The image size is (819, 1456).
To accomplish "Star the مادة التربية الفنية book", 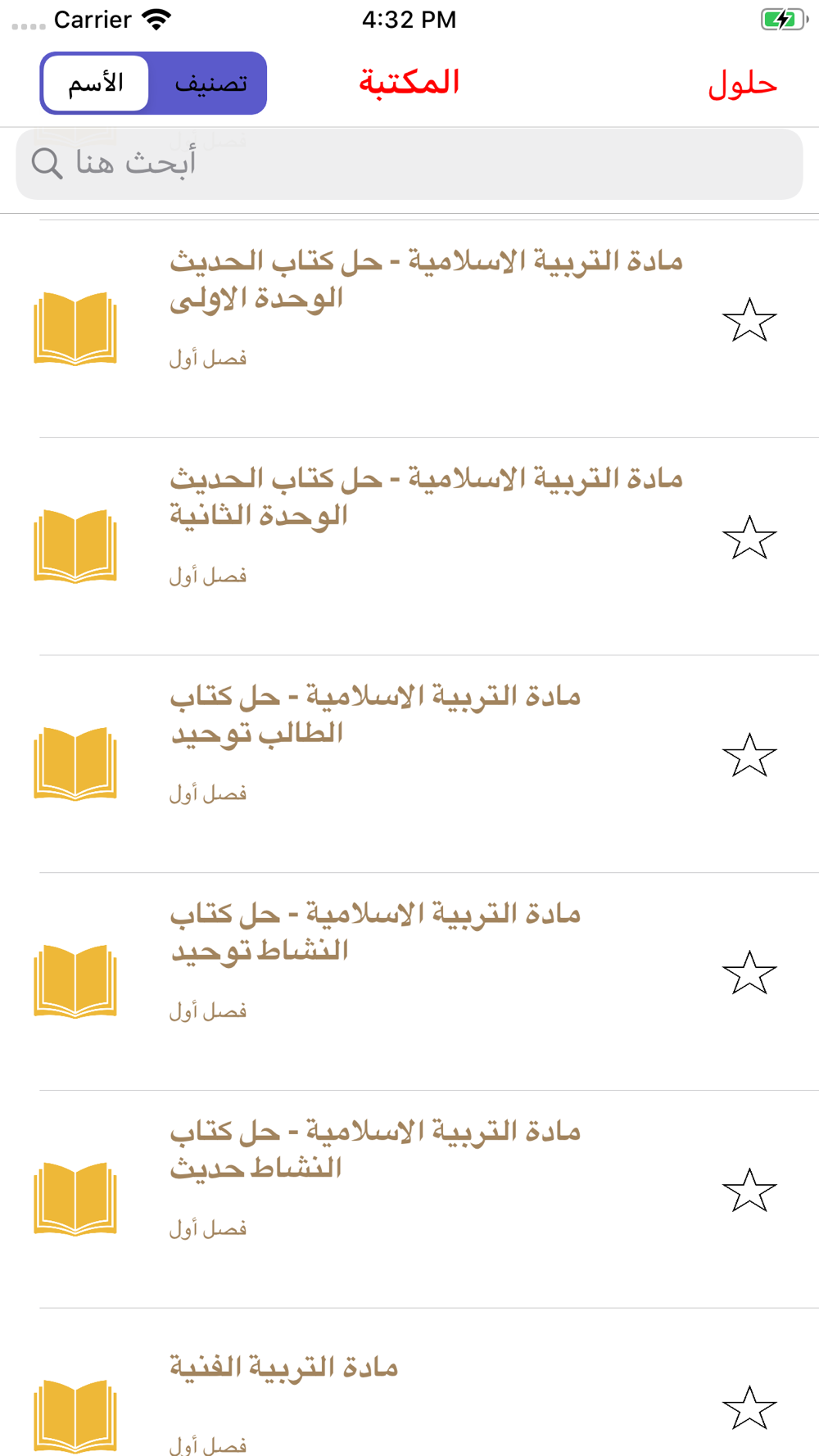I will (x=749, y=1408).
